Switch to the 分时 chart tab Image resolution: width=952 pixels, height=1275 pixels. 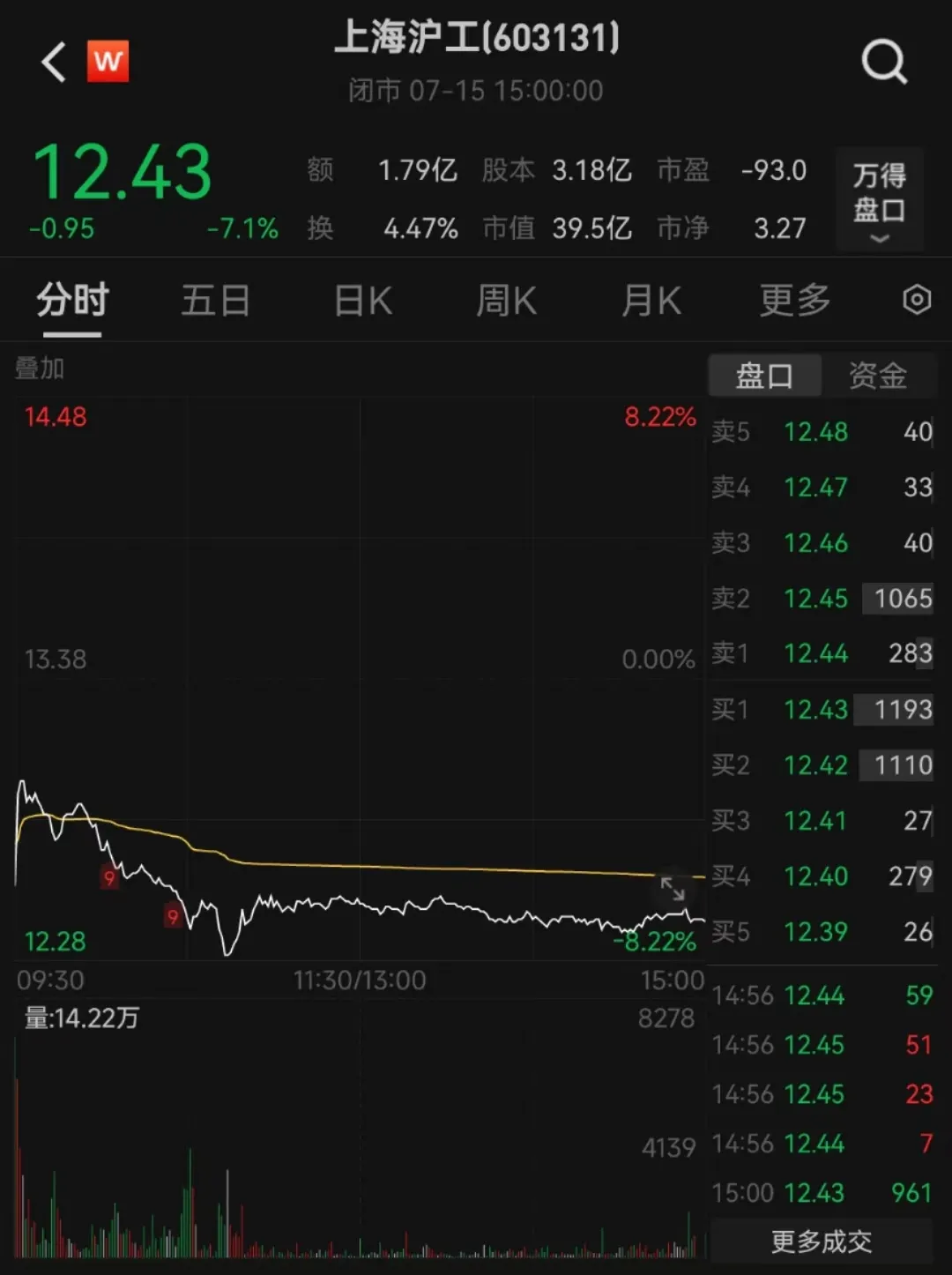click(x=72, y=302)
